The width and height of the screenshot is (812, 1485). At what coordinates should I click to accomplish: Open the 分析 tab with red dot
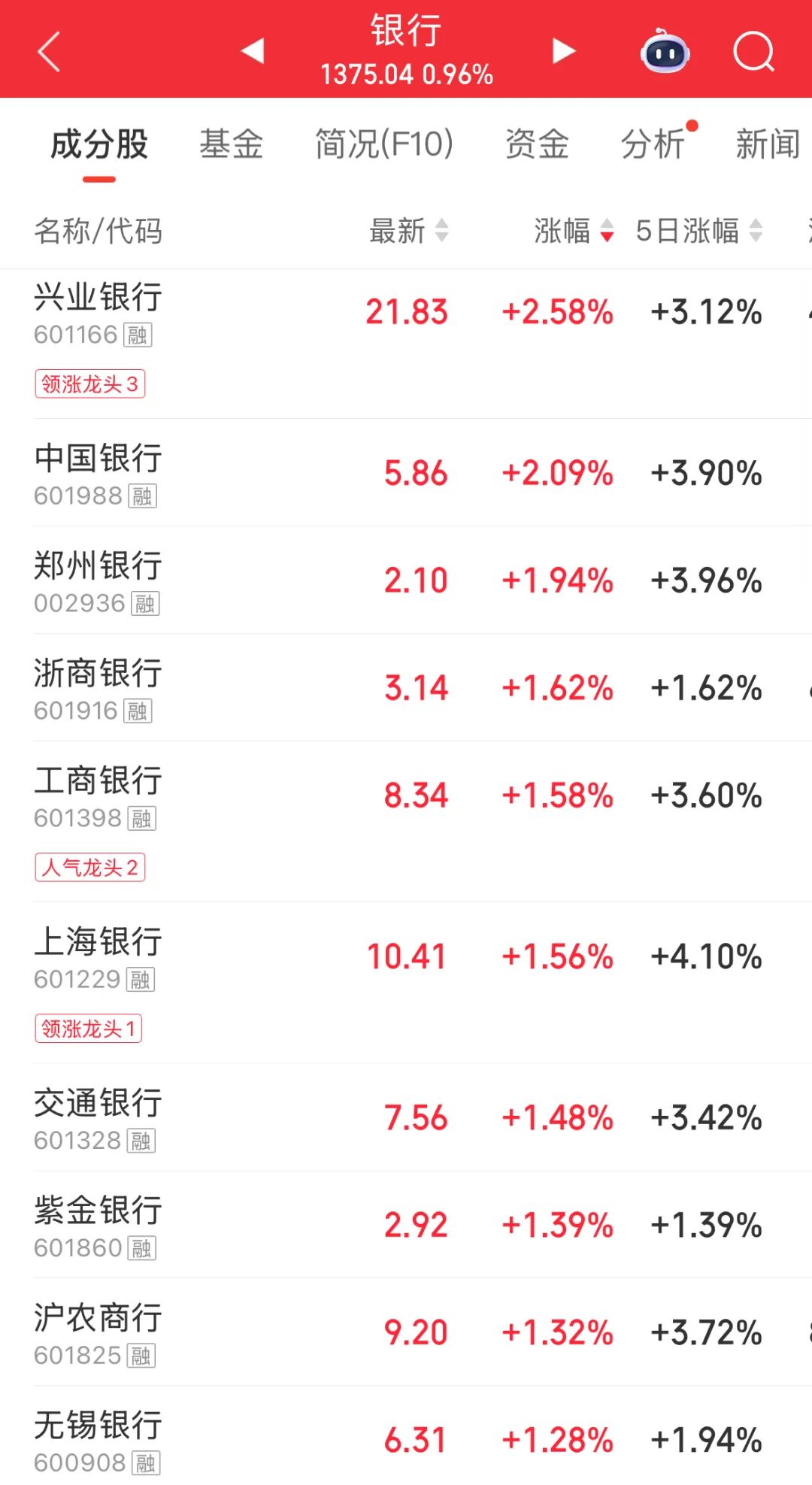[652, 143]
